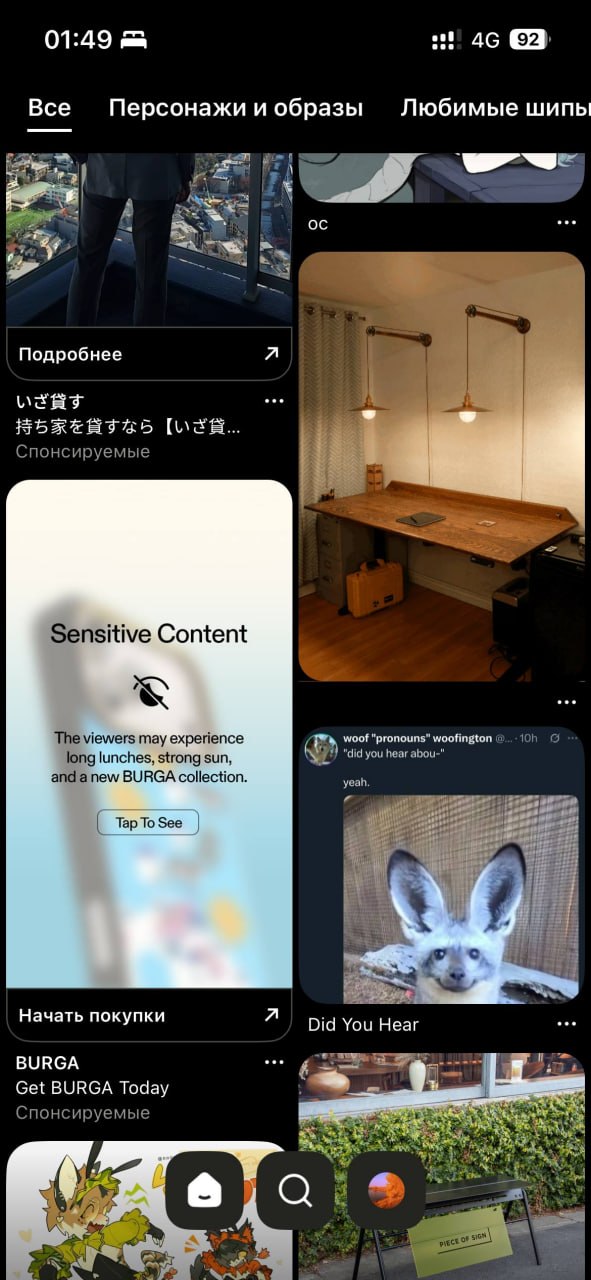591x1280 pixels.
Task: Open the Любимые шипы tab
Action: click(x=495, y=108)
